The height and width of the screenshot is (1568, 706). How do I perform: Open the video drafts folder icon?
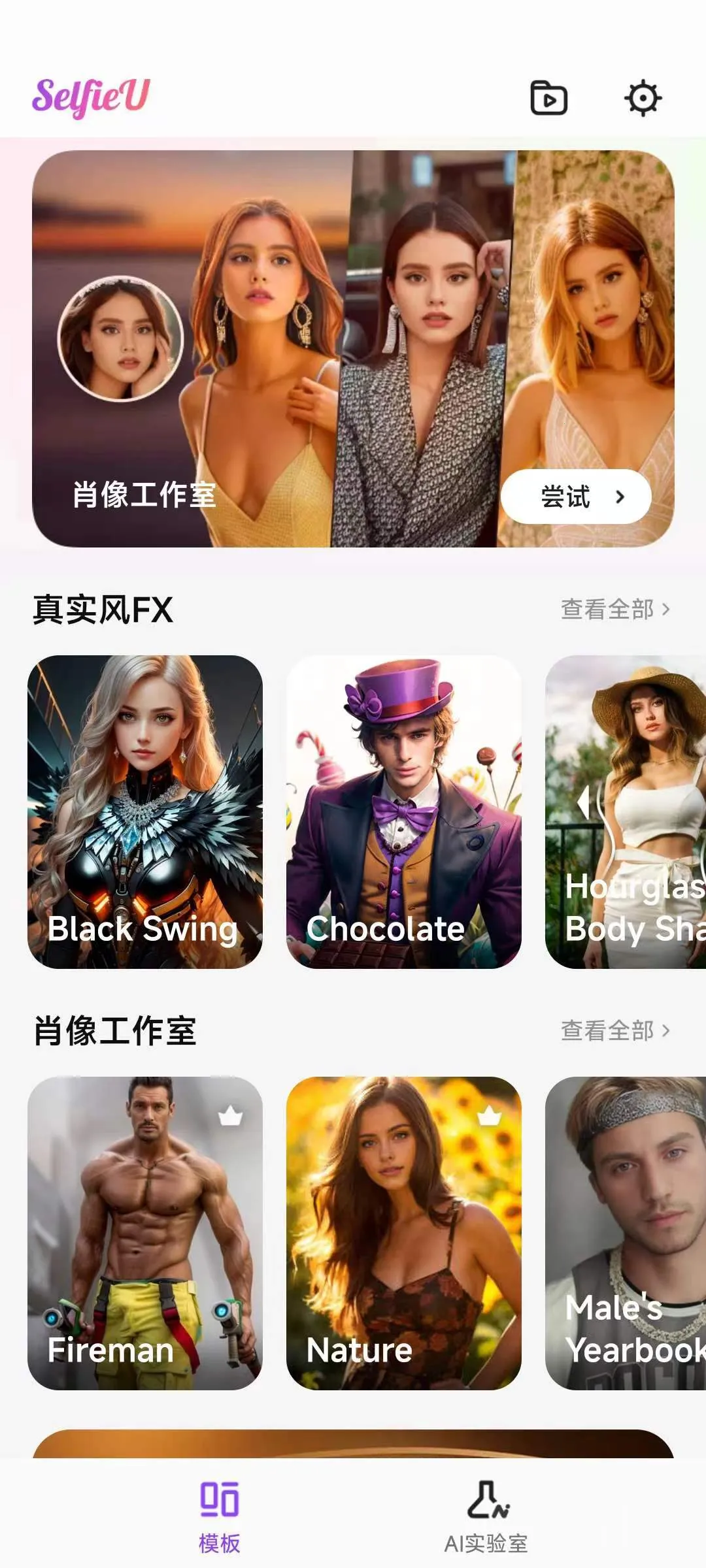pyautogui.click(x=549, y=99)
